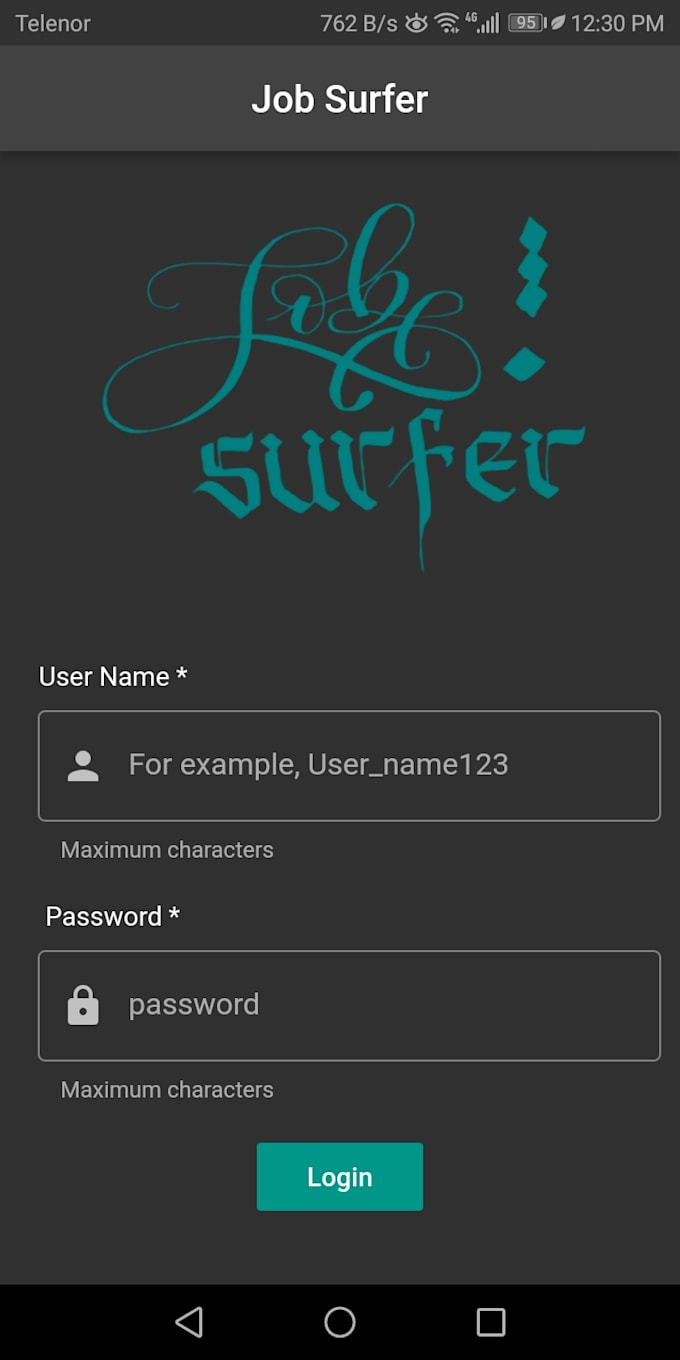
Task: Go back using system back button
Action: (189, 1322)
